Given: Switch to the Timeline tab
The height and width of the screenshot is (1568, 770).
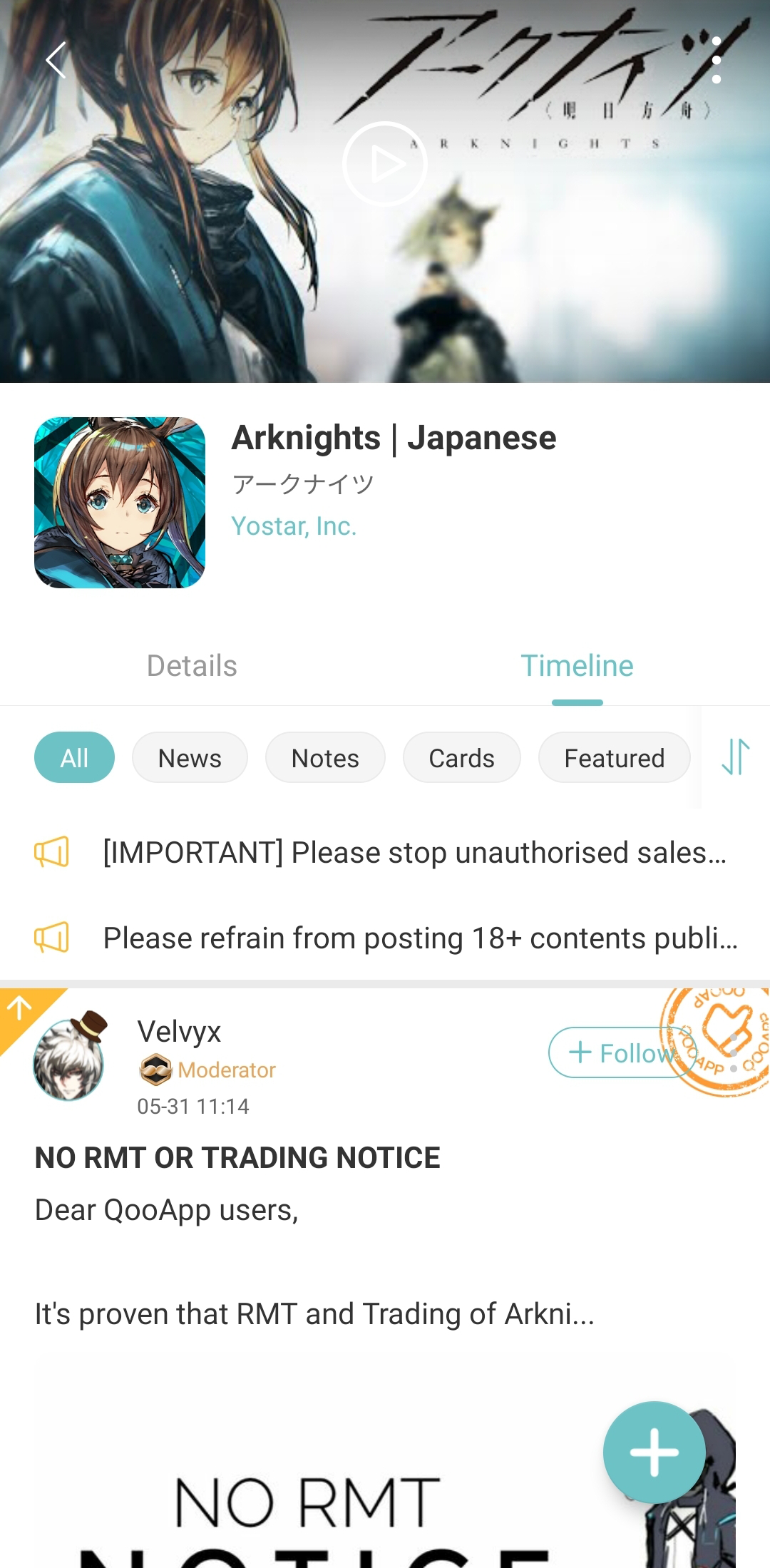Looking at the screenshot, I should tap(577, 666).
